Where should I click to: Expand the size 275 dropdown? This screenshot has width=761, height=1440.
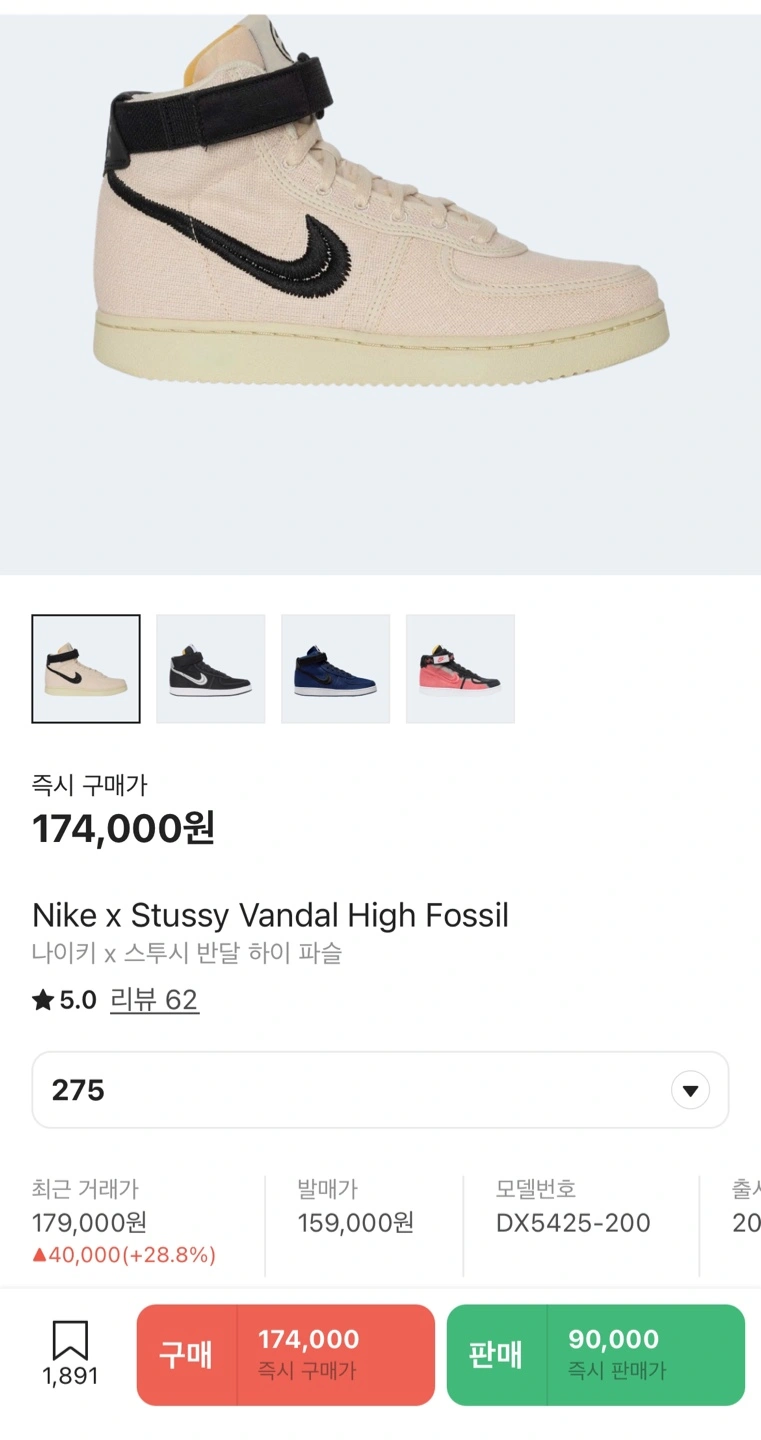click(380, 1090)
